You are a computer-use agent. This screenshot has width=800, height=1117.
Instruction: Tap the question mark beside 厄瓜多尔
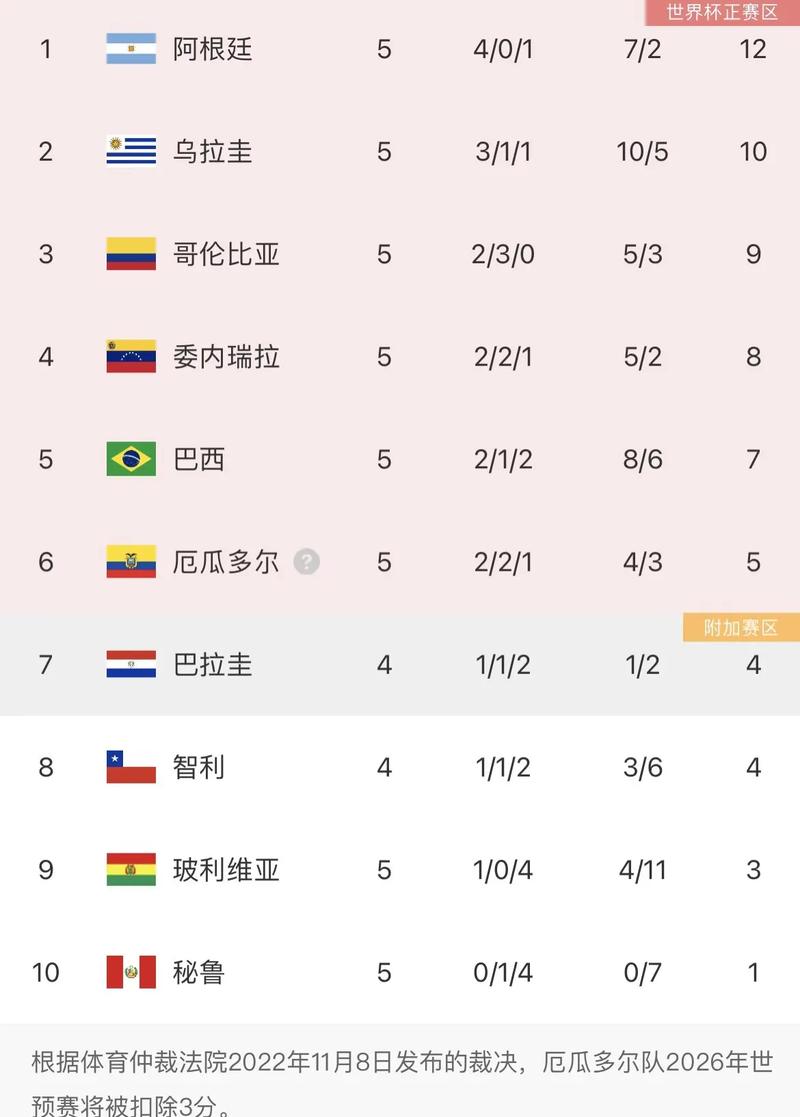(x=306, y=562)
